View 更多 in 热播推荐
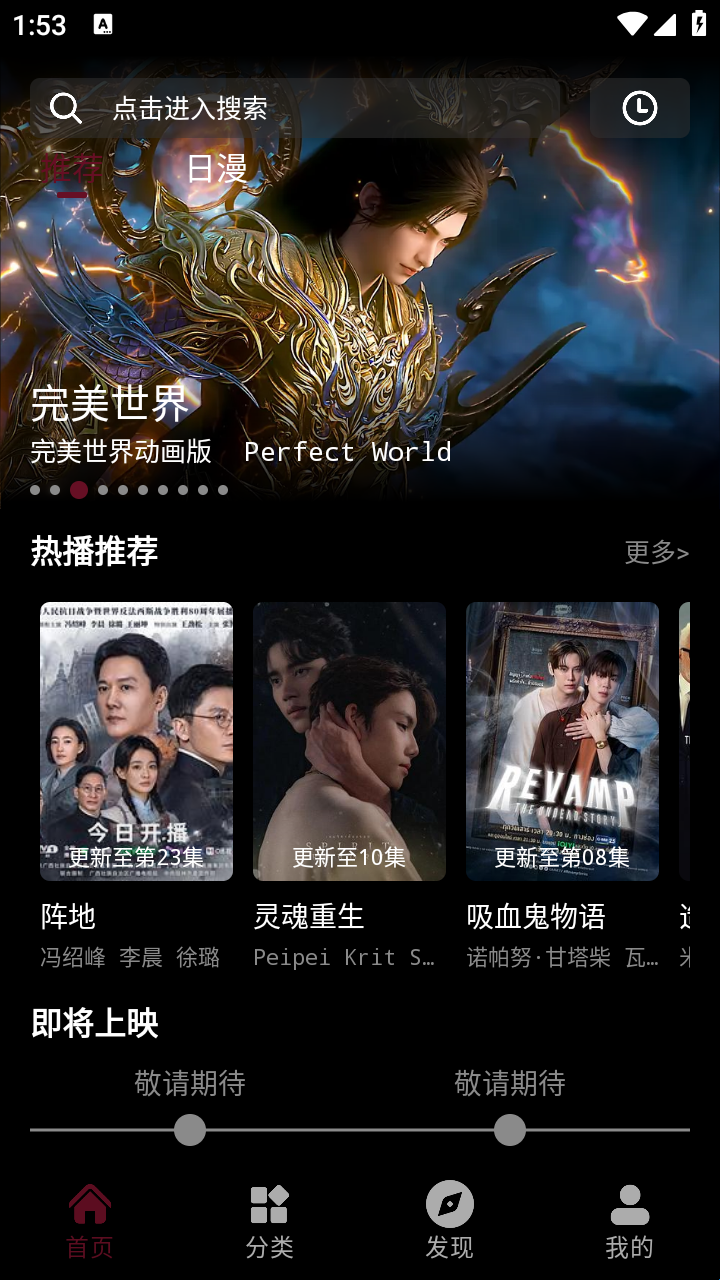 (x=656, y=552)
